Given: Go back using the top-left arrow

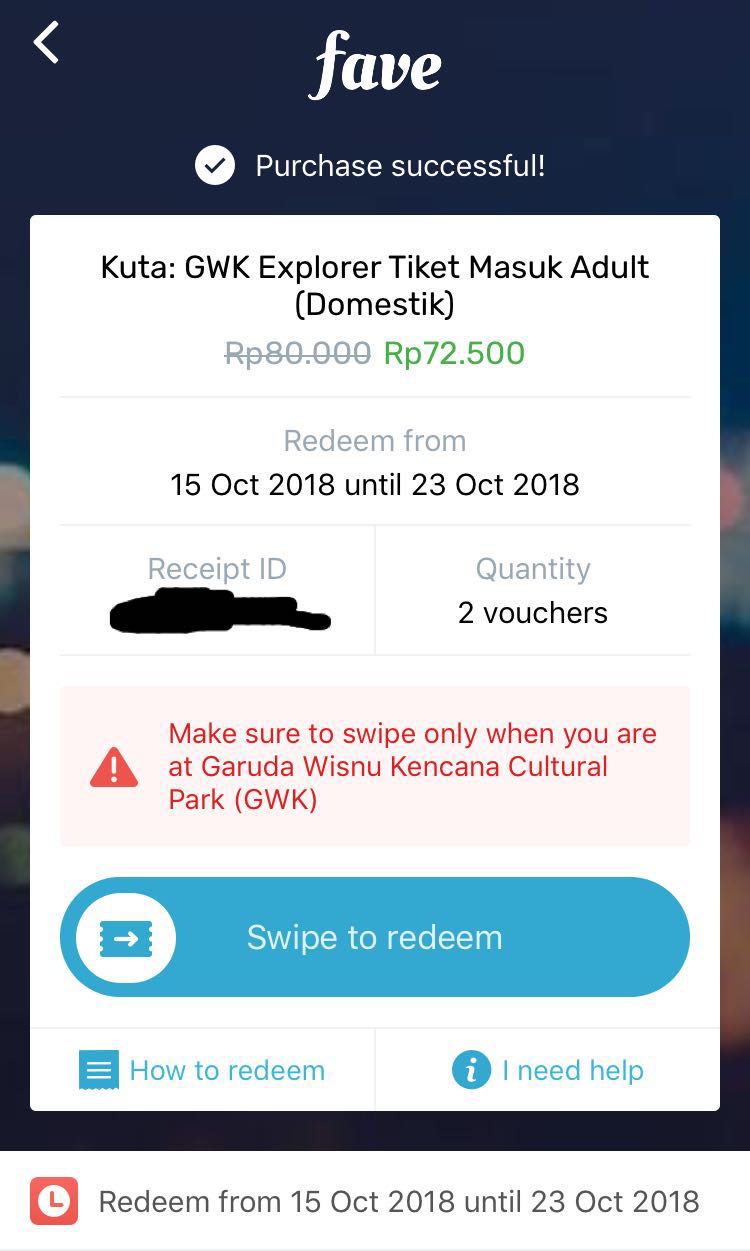Looking at the screenshot, I should pyautogui.click(x=47, y=44).
